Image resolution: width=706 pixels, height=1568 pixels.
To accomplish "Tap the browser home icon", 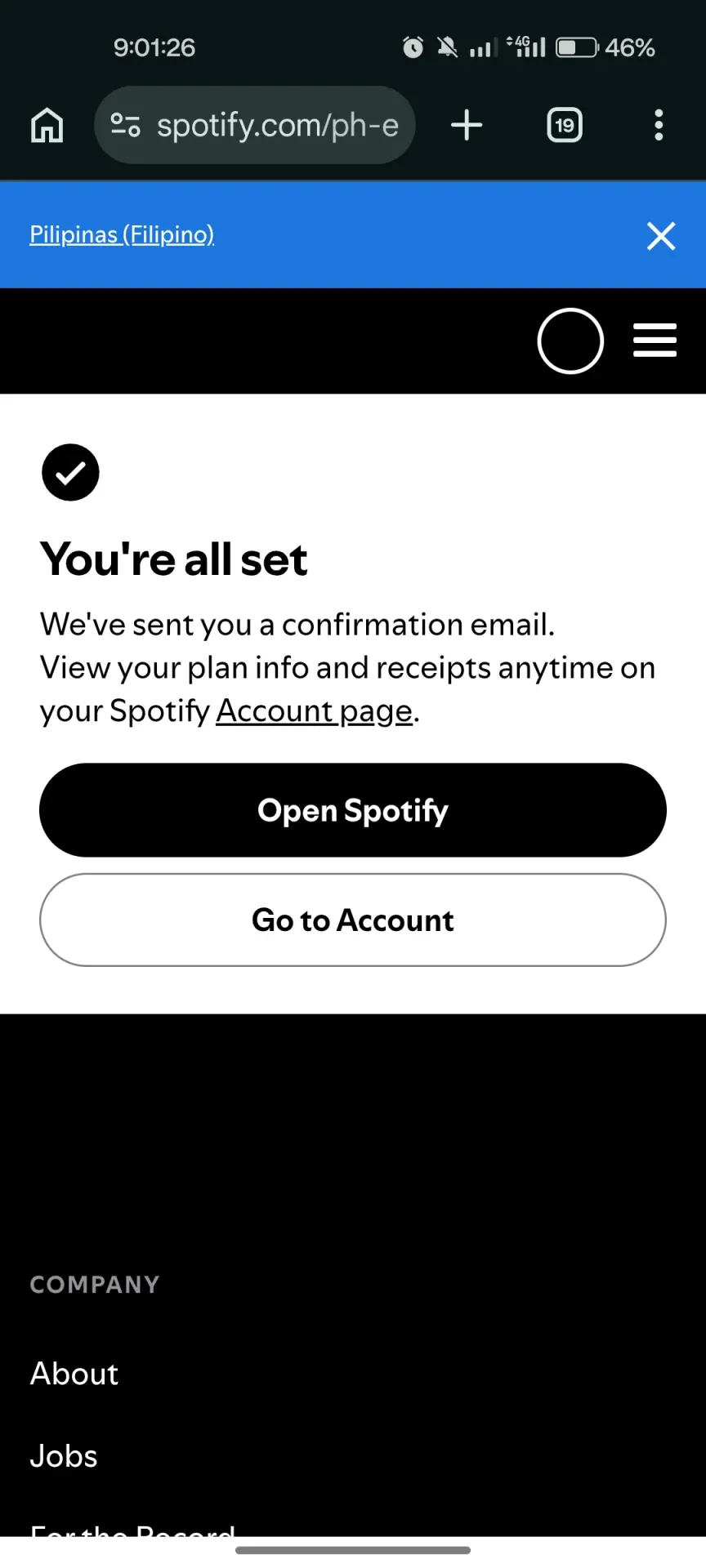I will click(x=47, y=125).
